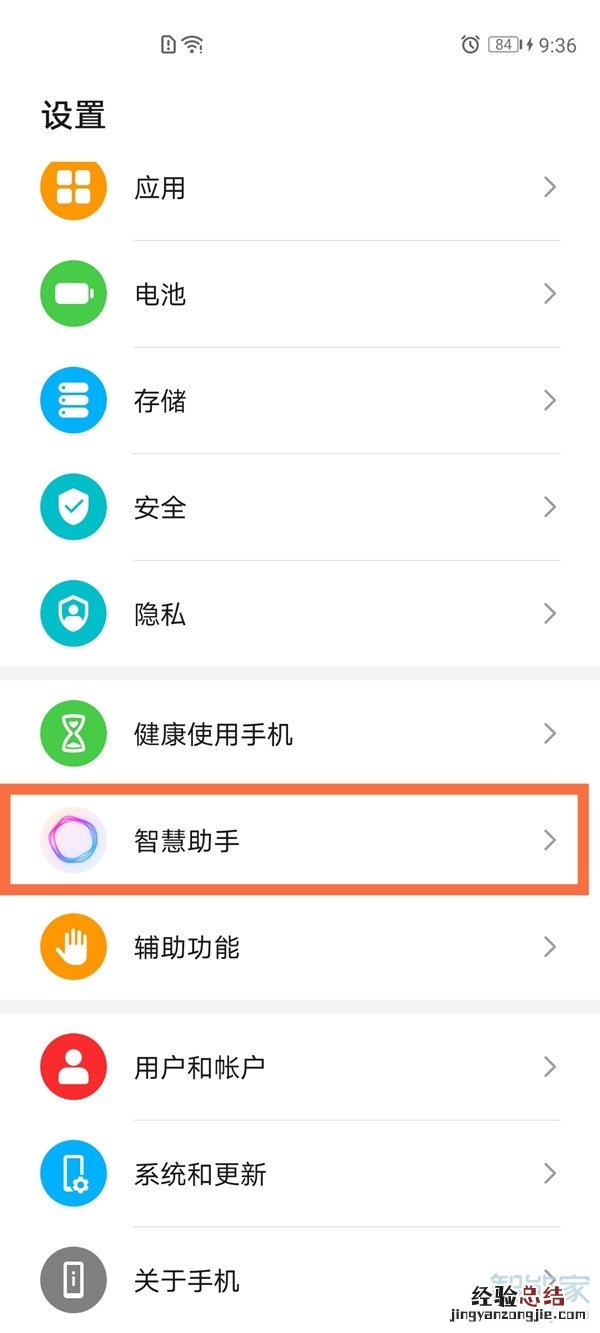This screenshot has width=600, height=1333.
Task: Open 系统和更新
Action: pyautogui.click(x=300, y=1174)
